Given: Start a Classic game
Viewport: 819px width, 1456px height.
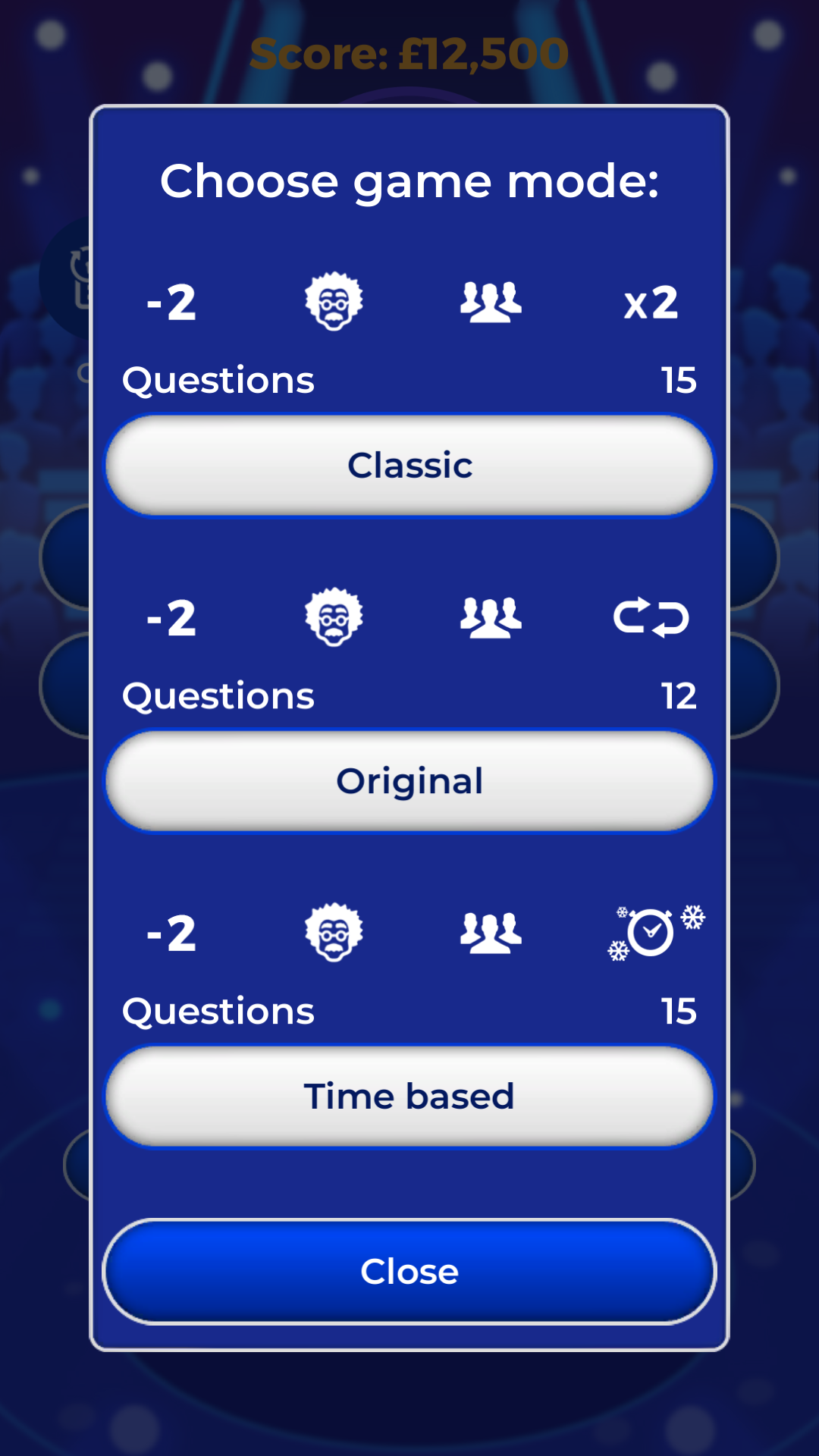Looking at the screenshot, I should (409, 466).
